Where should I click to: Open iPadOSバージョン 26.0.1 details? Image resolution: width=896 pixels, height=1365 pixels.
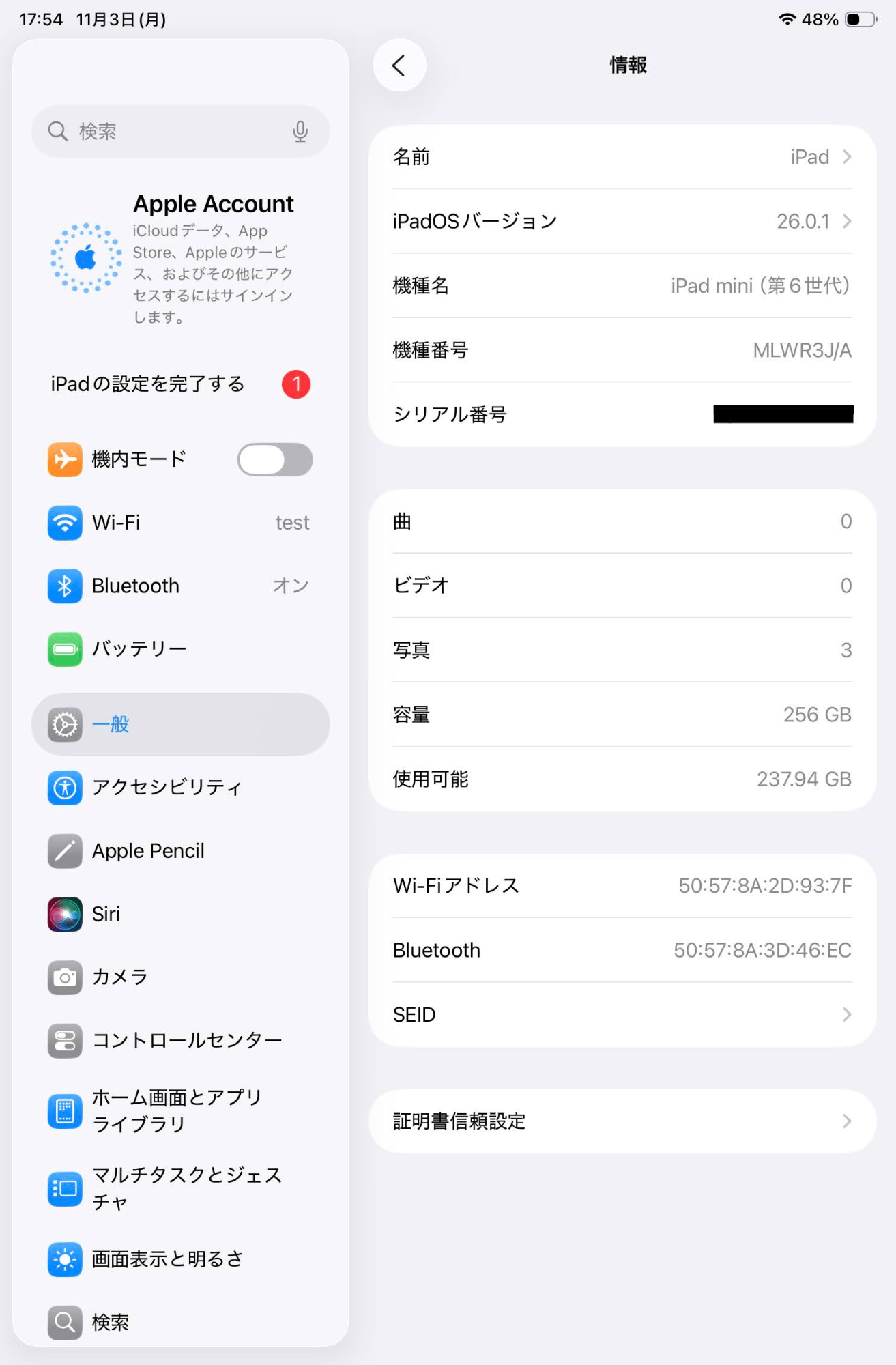(x=622, y=221)
